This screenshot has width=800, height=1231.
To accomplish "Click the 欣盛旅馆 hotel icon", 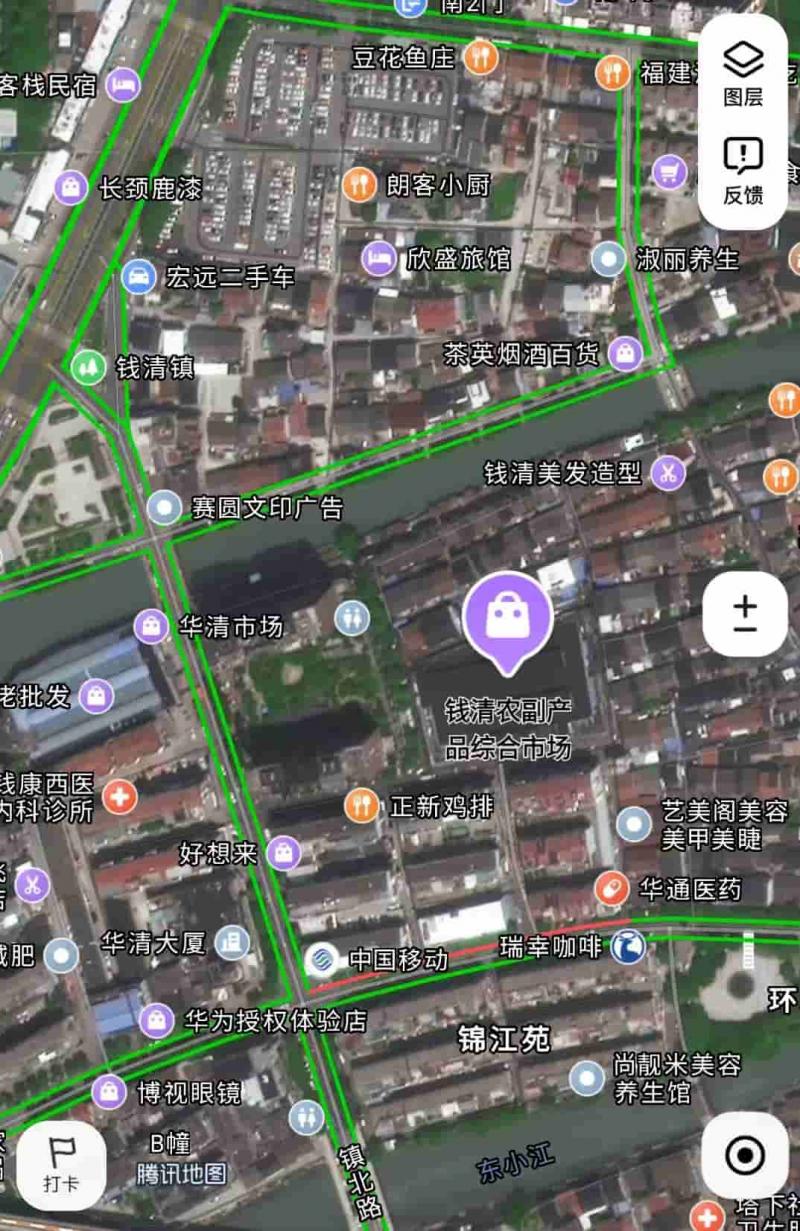I will [x=376, y=257].
